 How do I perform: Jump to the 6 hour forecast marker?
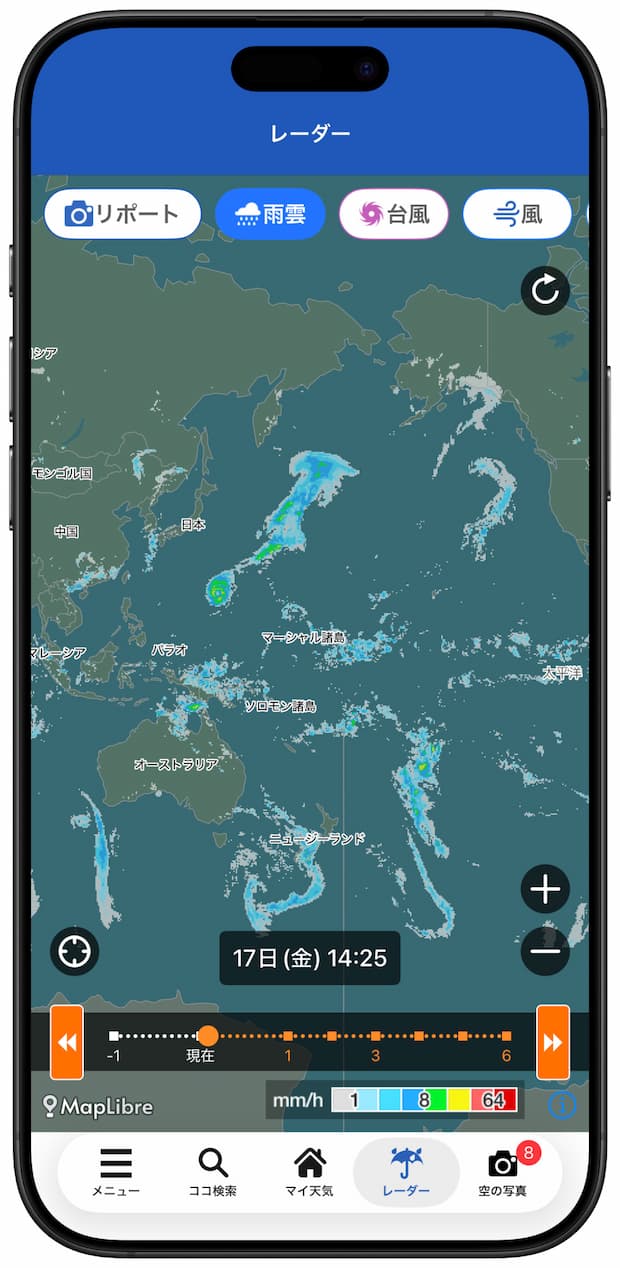click(x=506, y=1037)
